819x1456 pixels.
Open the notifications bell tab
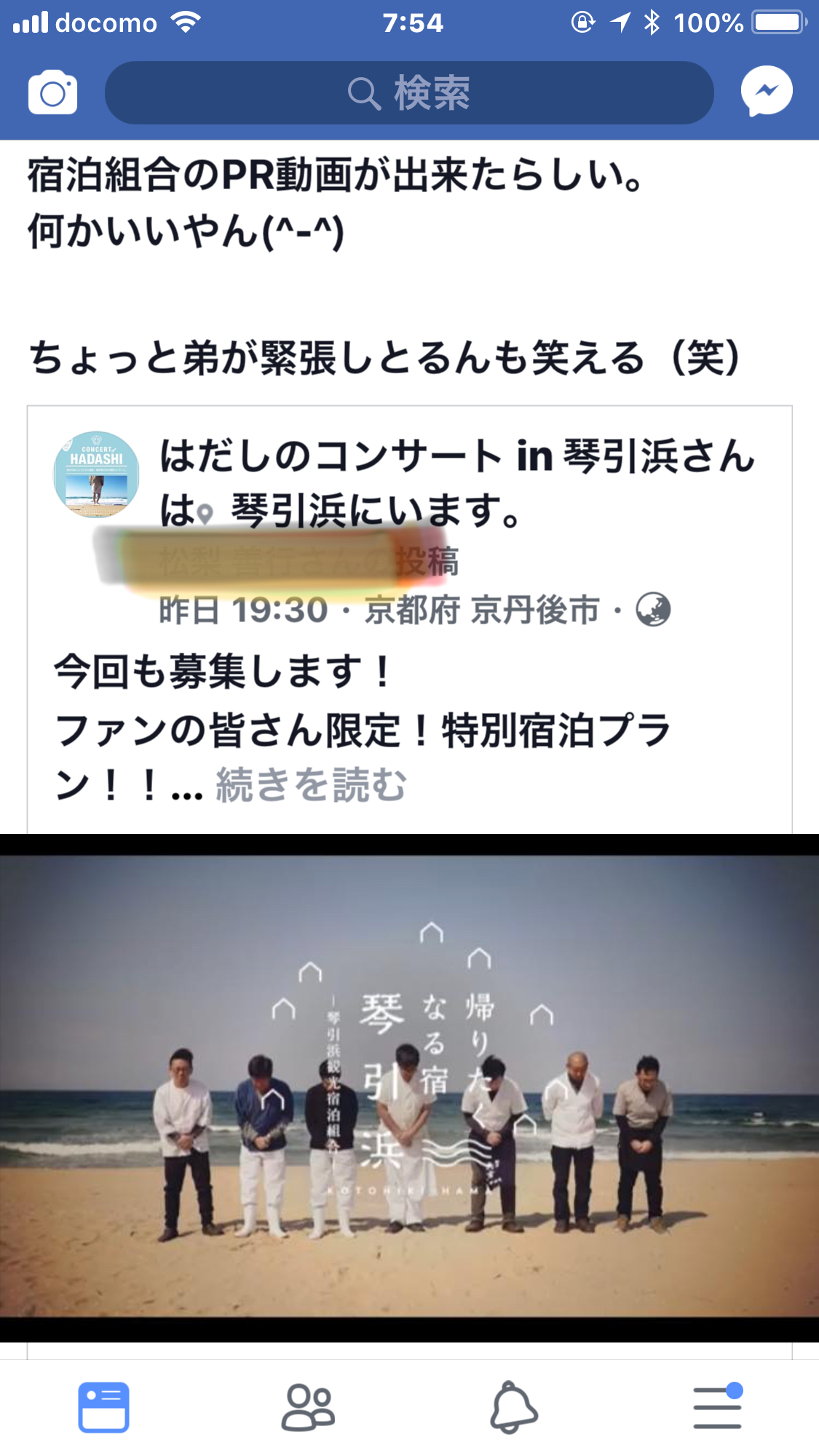513,1407
